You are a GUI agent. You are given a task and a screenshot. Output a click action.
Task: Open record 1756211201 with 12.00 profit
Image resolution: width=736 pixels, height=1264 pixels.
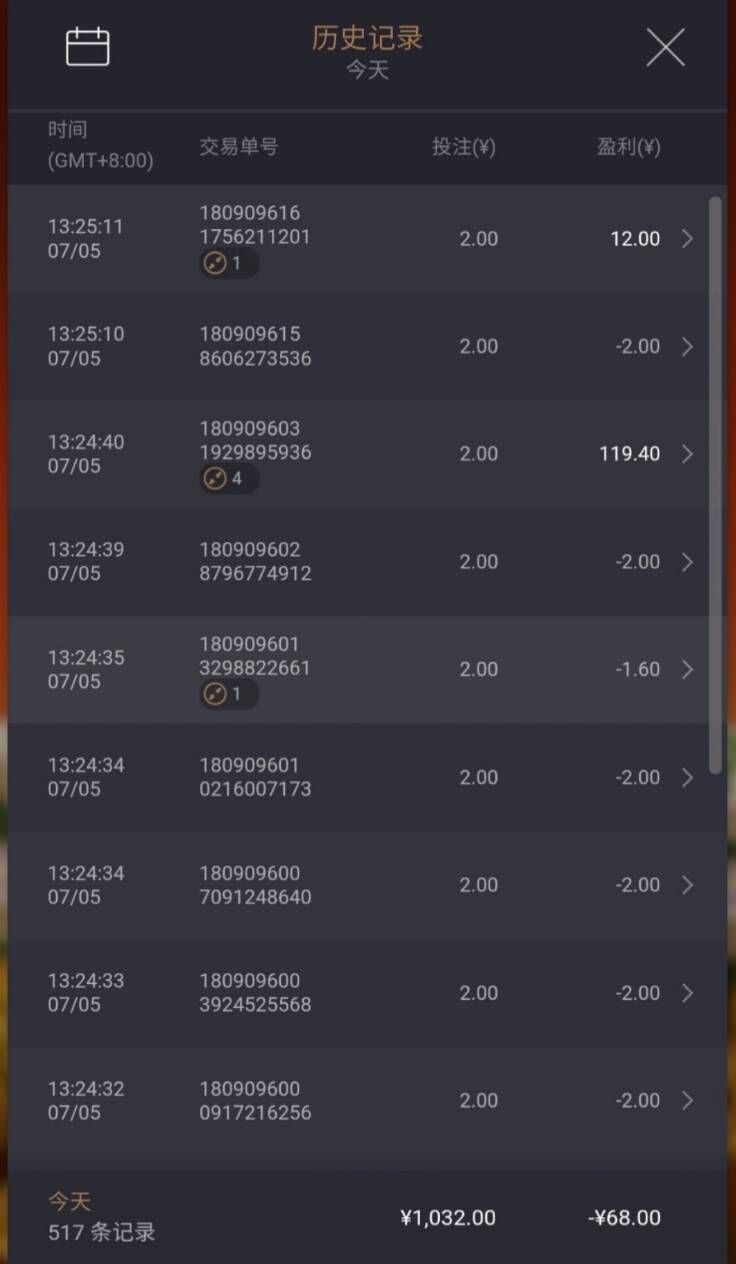tap(687, 239)
